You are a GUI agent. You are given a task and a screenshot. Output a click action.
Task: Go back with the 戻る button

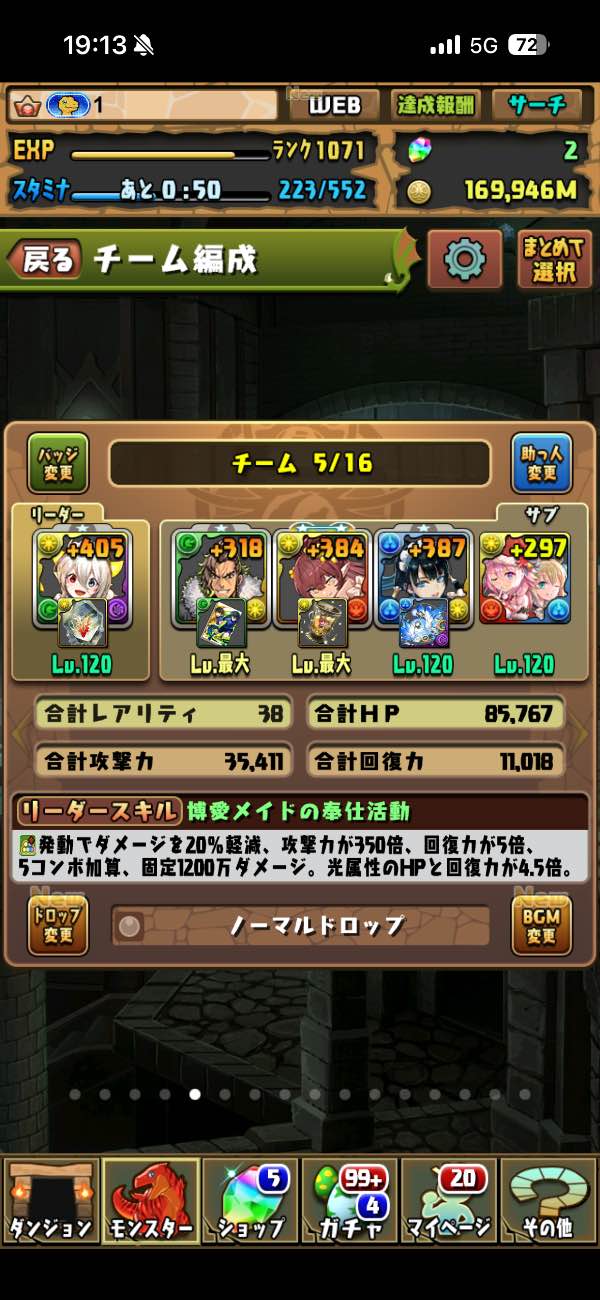coord(44,260)
